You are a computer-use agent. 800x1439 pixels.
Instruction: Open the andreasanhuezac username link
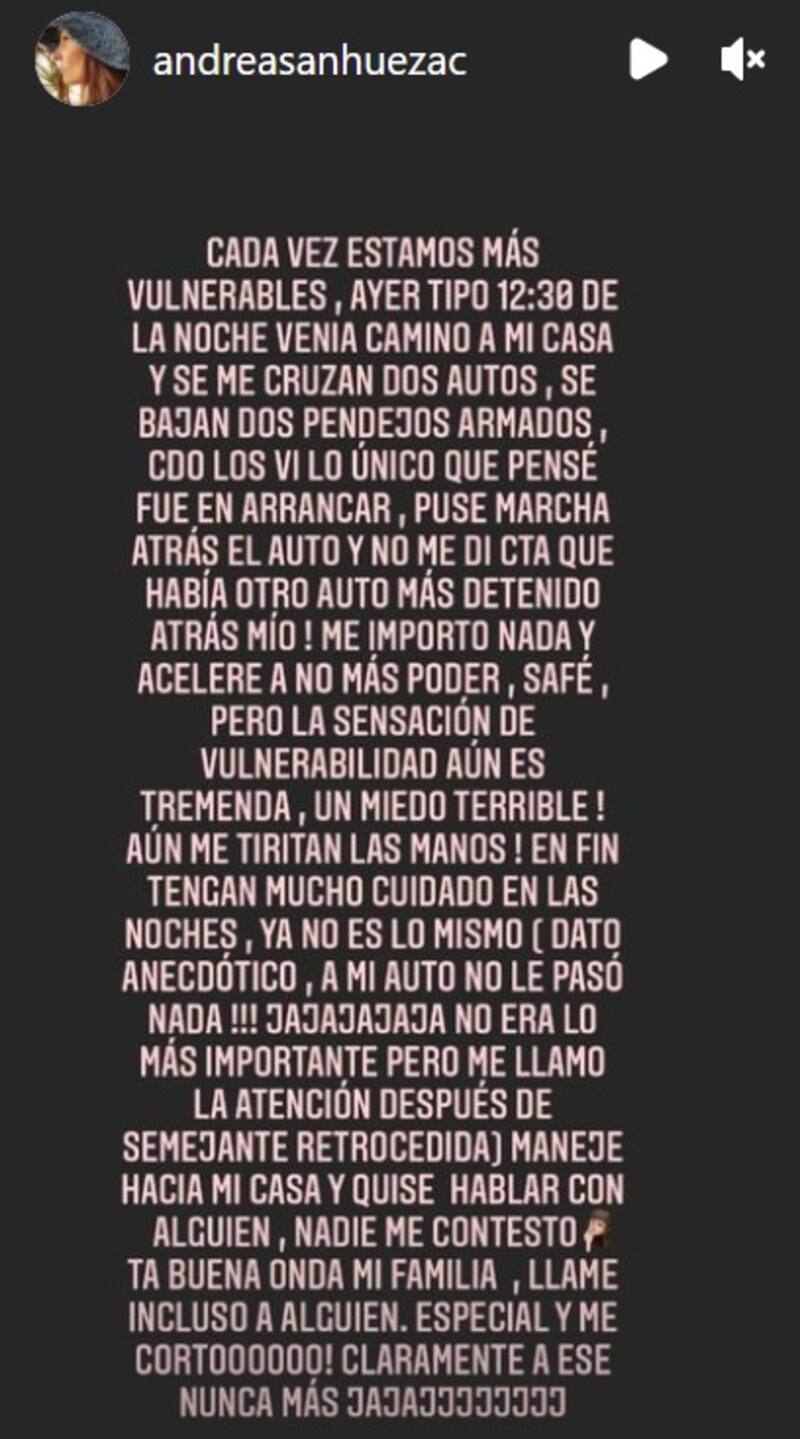tap(309, 62)
